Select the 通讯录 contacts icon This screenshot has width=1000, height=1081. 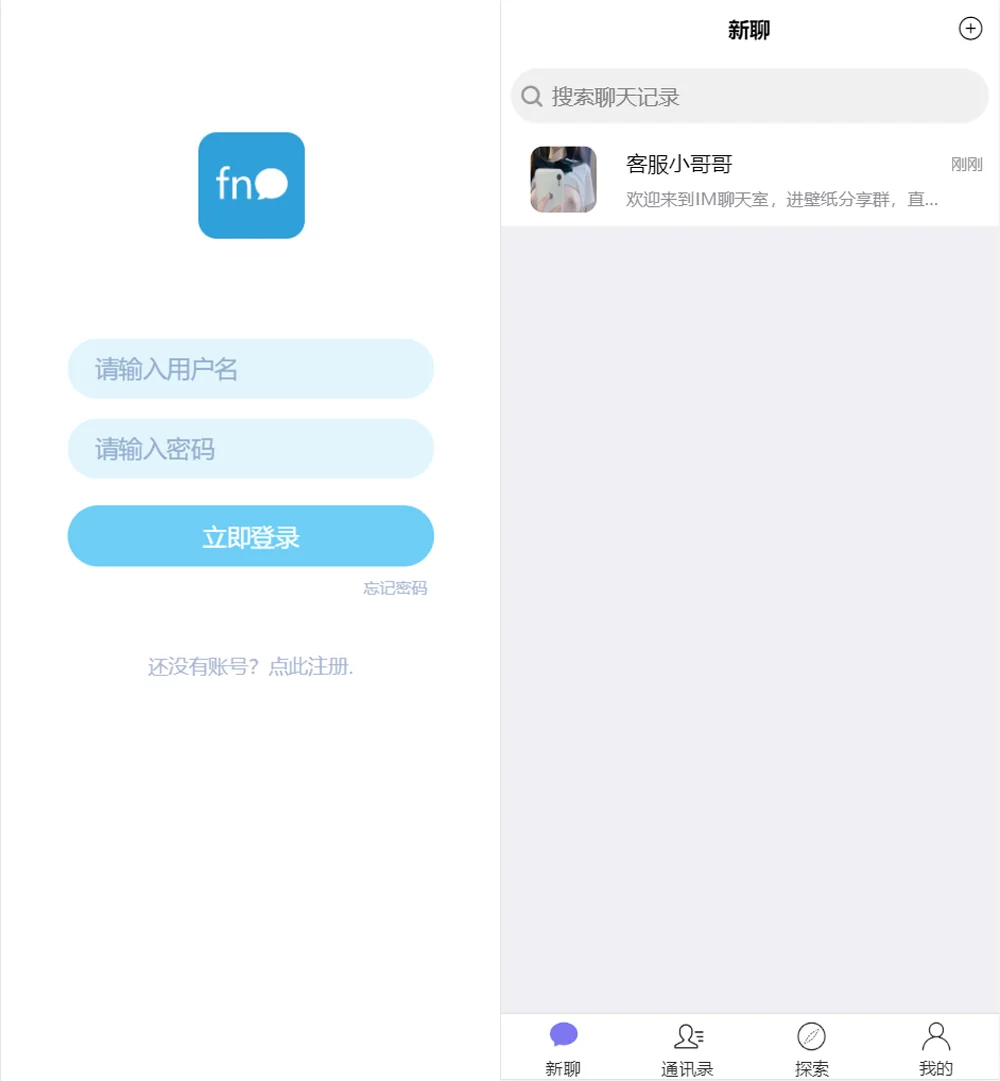tap(686, 1036)
